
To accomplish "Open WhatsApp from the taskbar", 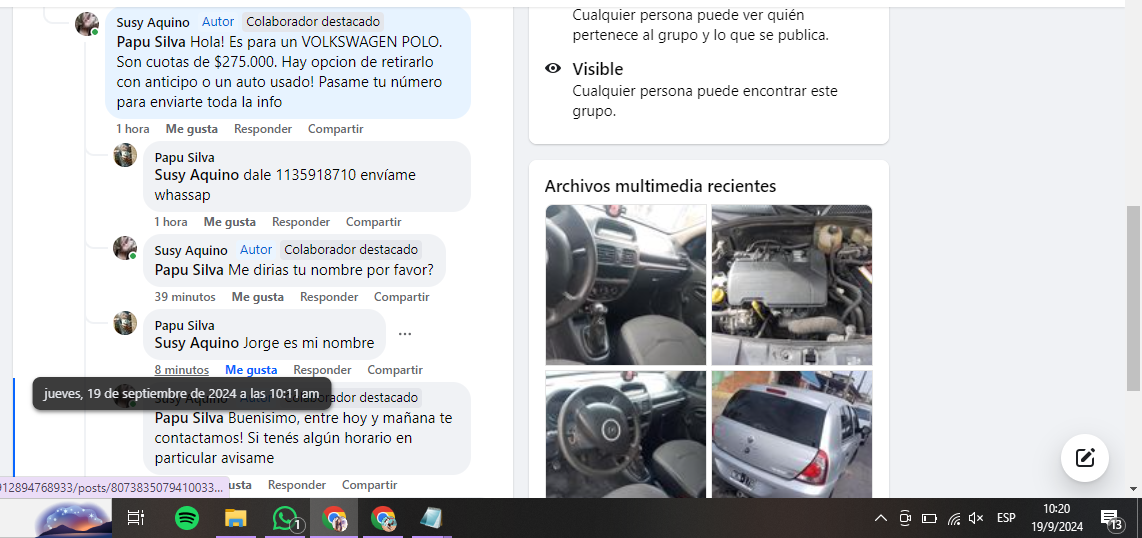I will [285, 518].
